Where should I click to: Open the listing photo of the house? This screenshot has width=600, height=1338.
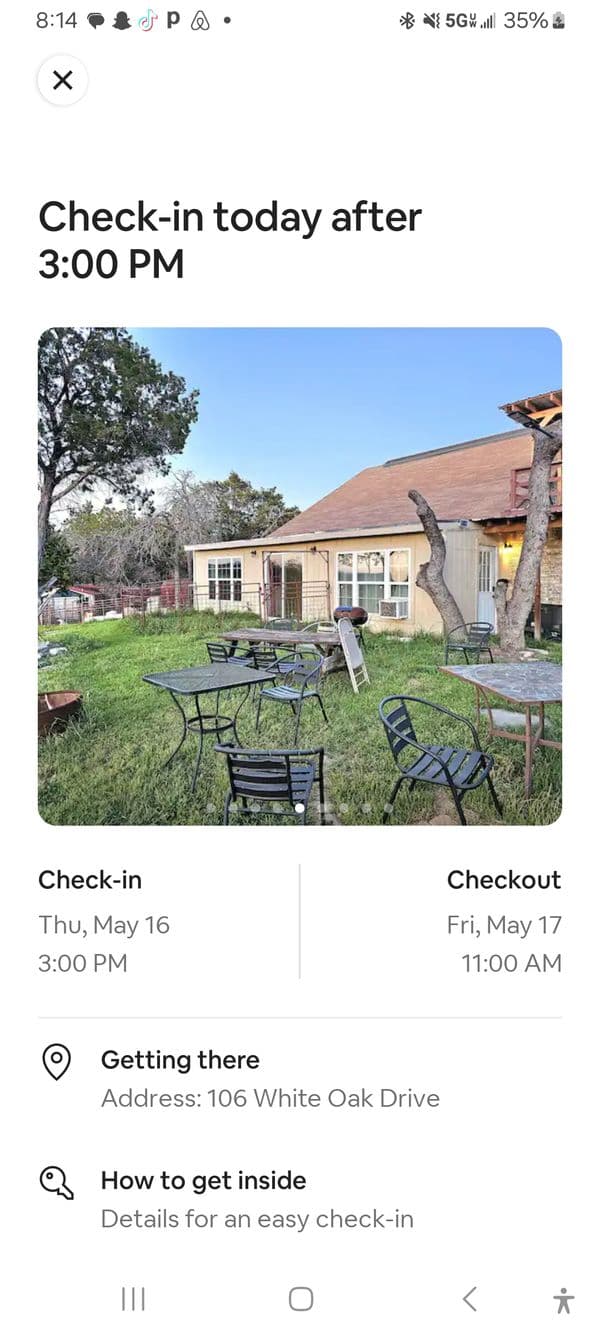point(300,575)
